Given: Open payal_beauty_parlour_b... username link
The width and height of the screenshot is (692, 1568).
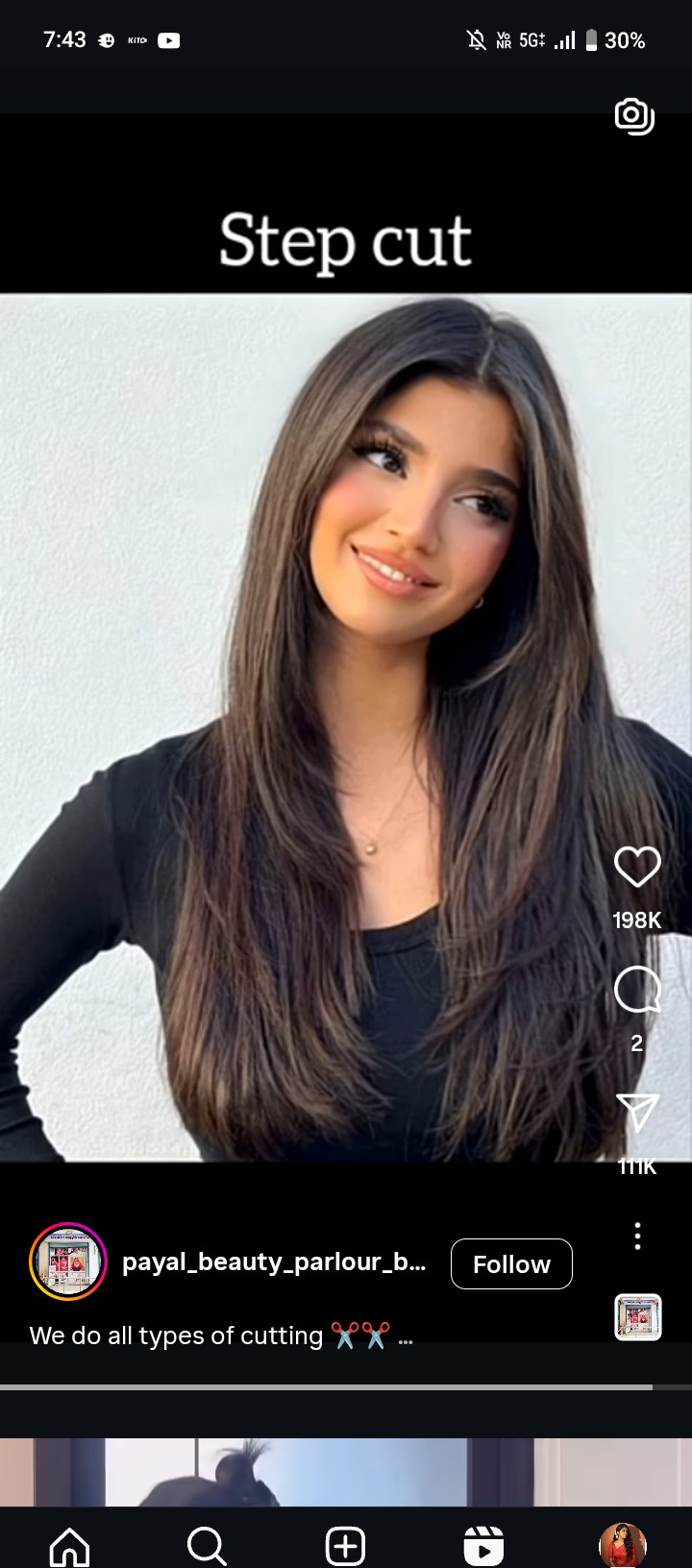Looking at the screenshot, I should [x=274, y=1262].
